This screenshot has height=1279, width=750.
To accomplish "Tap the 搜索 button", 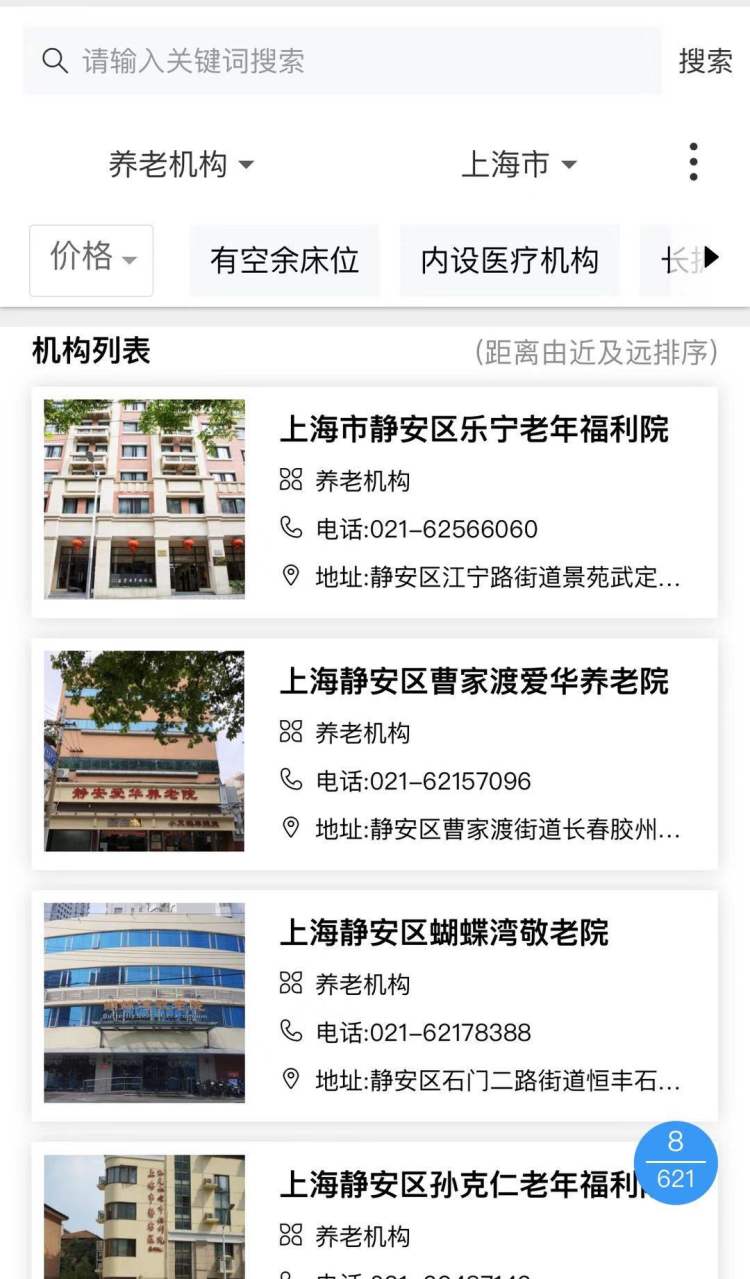I will click(705, 61).
